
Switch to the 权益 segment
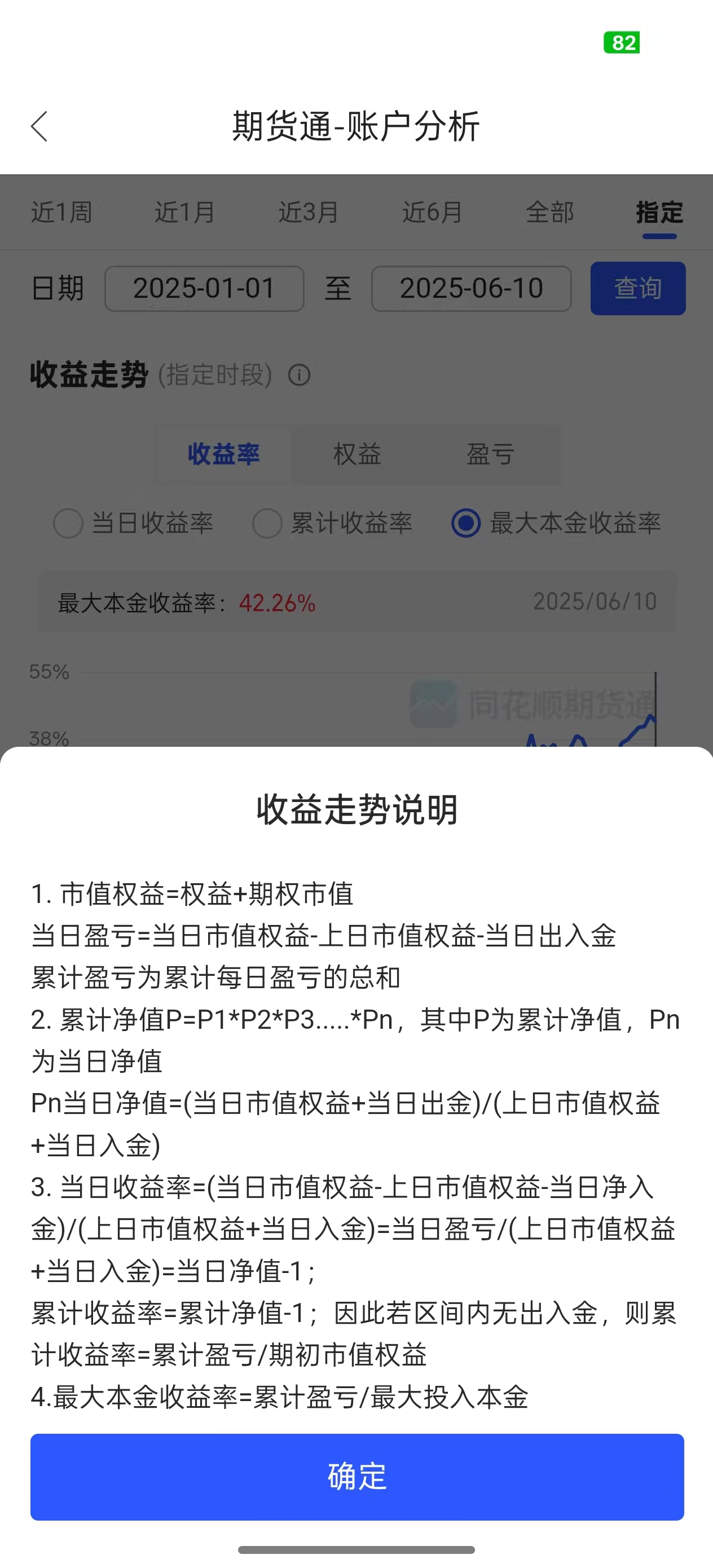(357, 454)
